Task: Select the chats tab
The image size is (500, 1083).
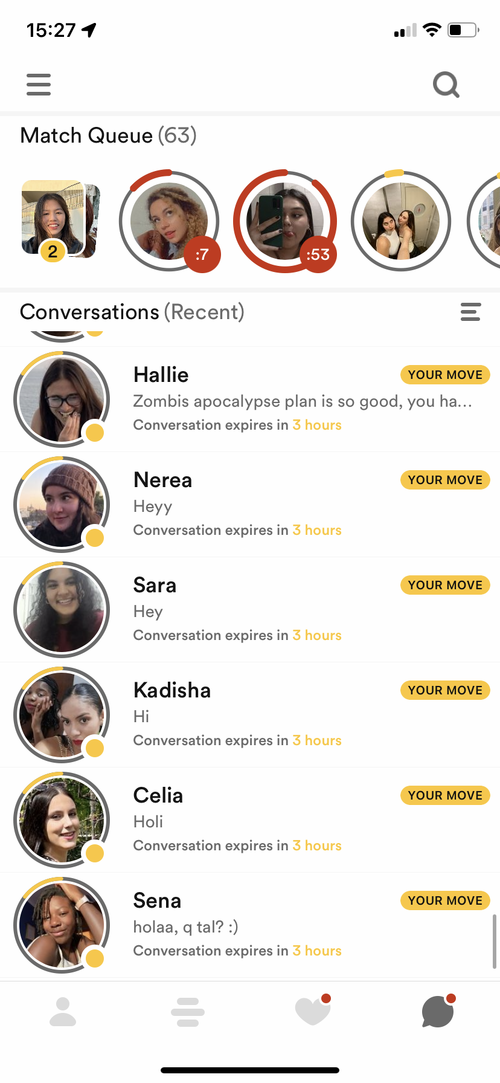Action: pyautogui.click(x=438, y=1011)
